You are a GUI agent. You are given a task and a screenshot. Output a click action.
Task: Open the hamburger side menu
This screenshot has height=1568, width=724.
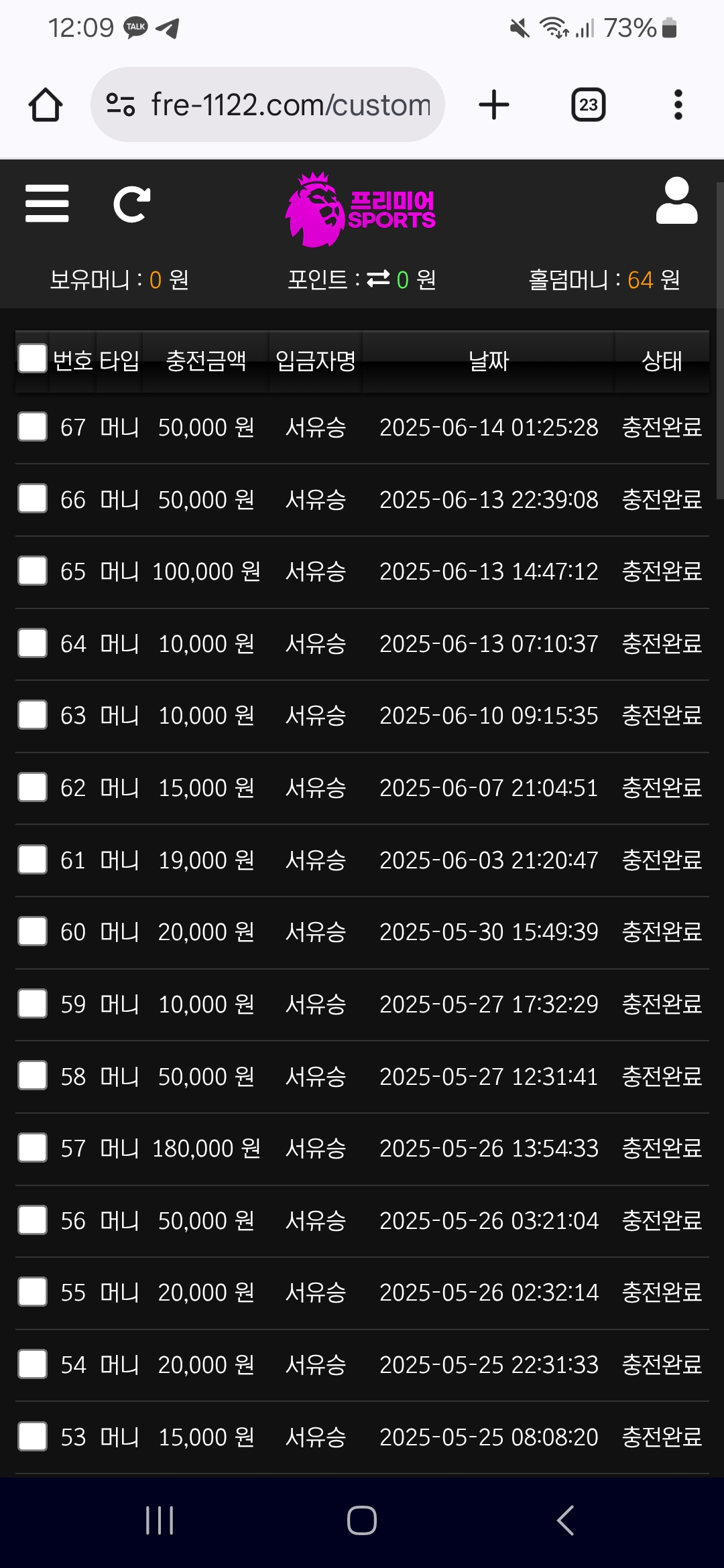pyautogui.click(x=47, y=204)
